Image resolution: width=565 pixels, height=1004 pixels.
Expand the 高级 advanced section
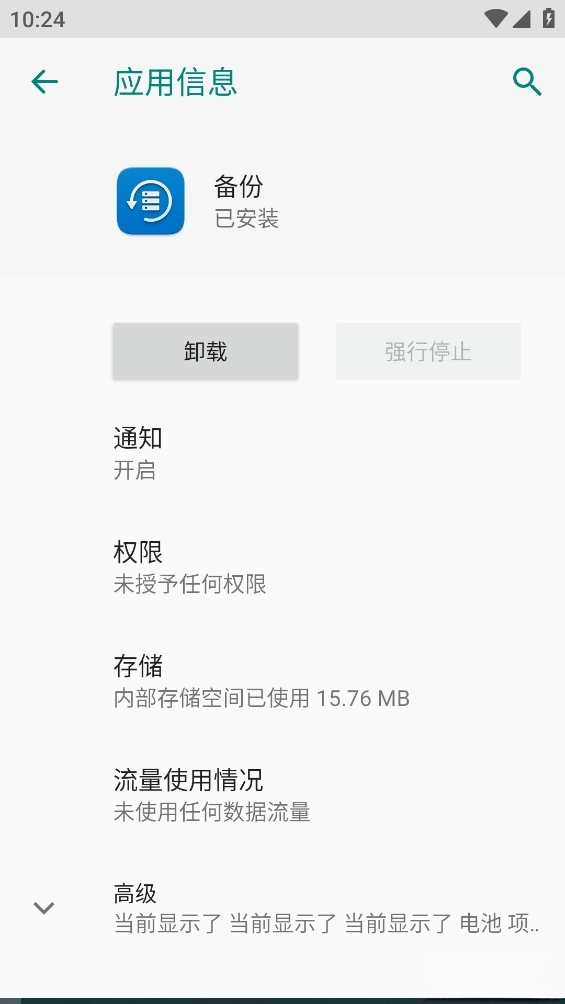tap(282, 908)
